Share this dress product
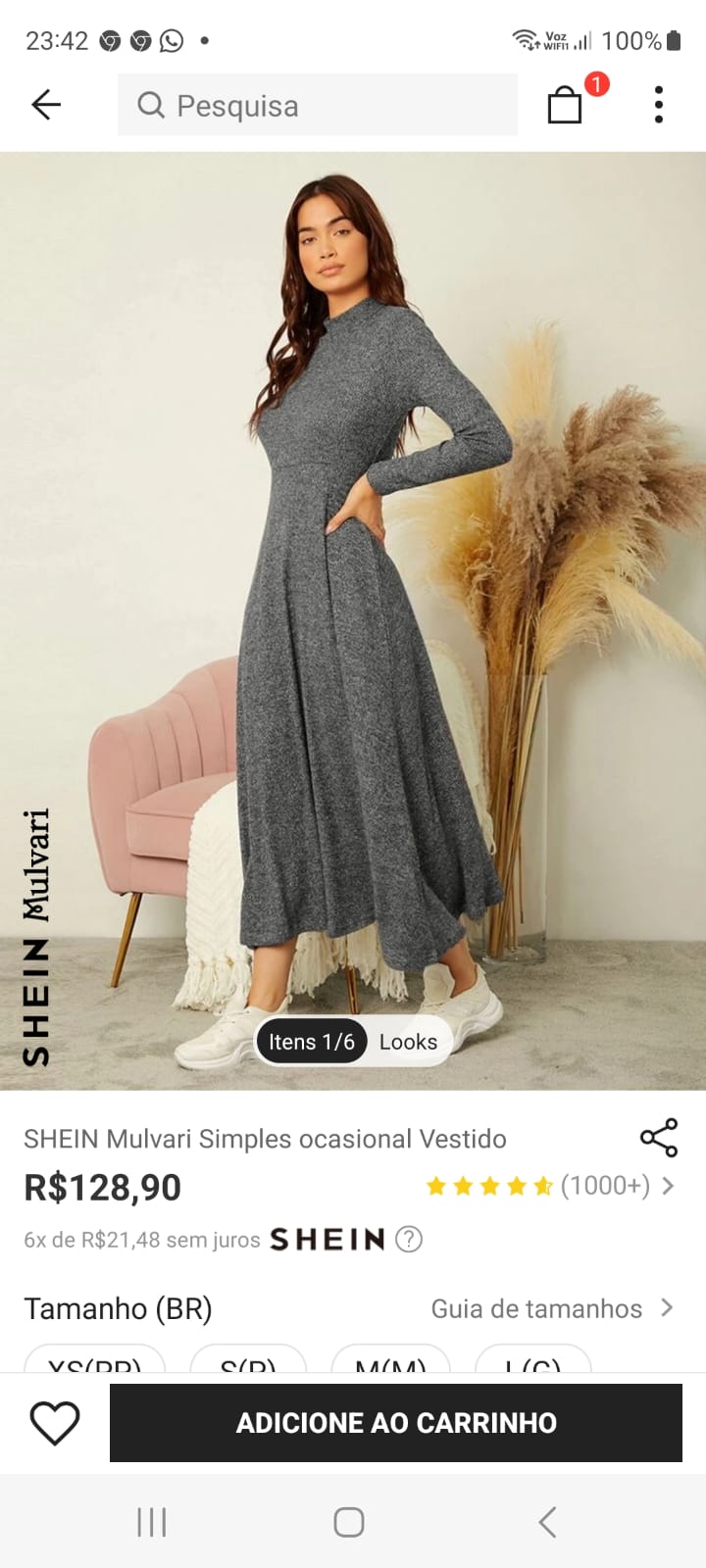Screen dimensions: 706x1568 click(659, 1137)
